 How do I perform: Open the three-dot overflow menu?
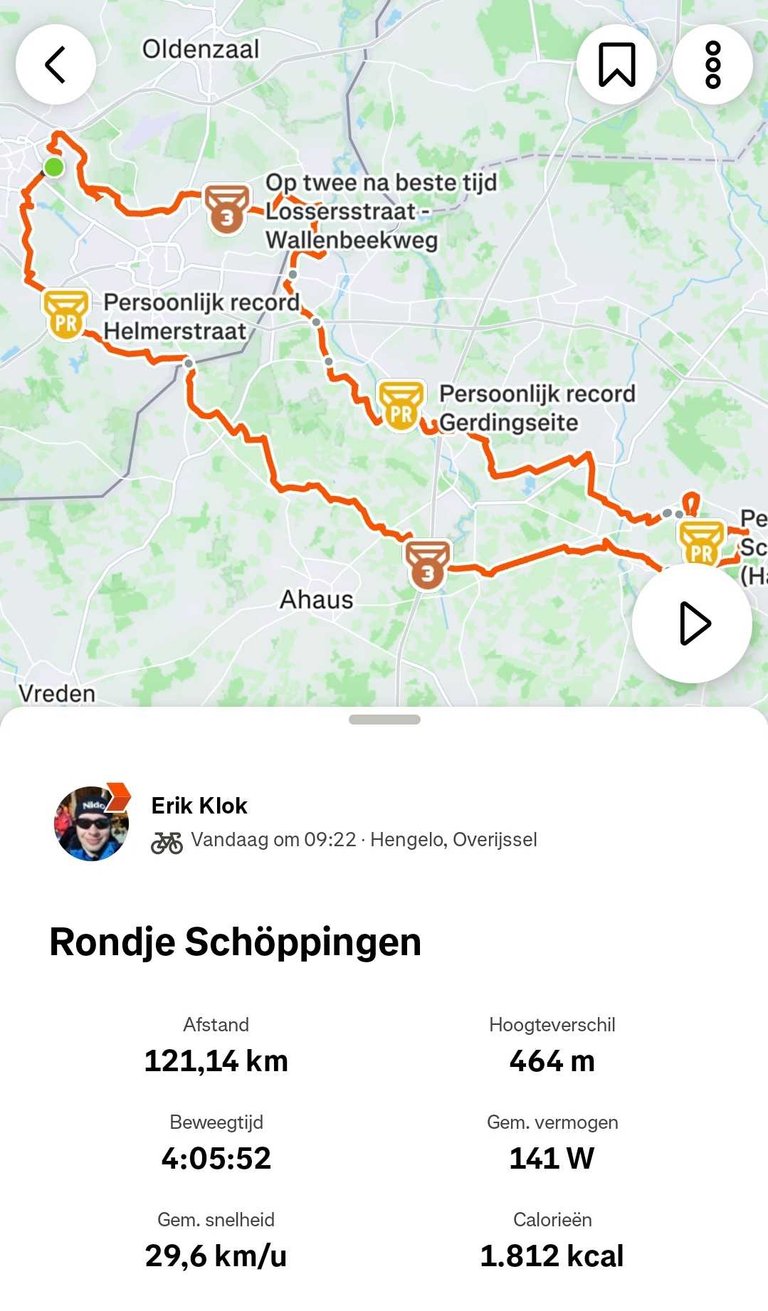coord(712,65)
